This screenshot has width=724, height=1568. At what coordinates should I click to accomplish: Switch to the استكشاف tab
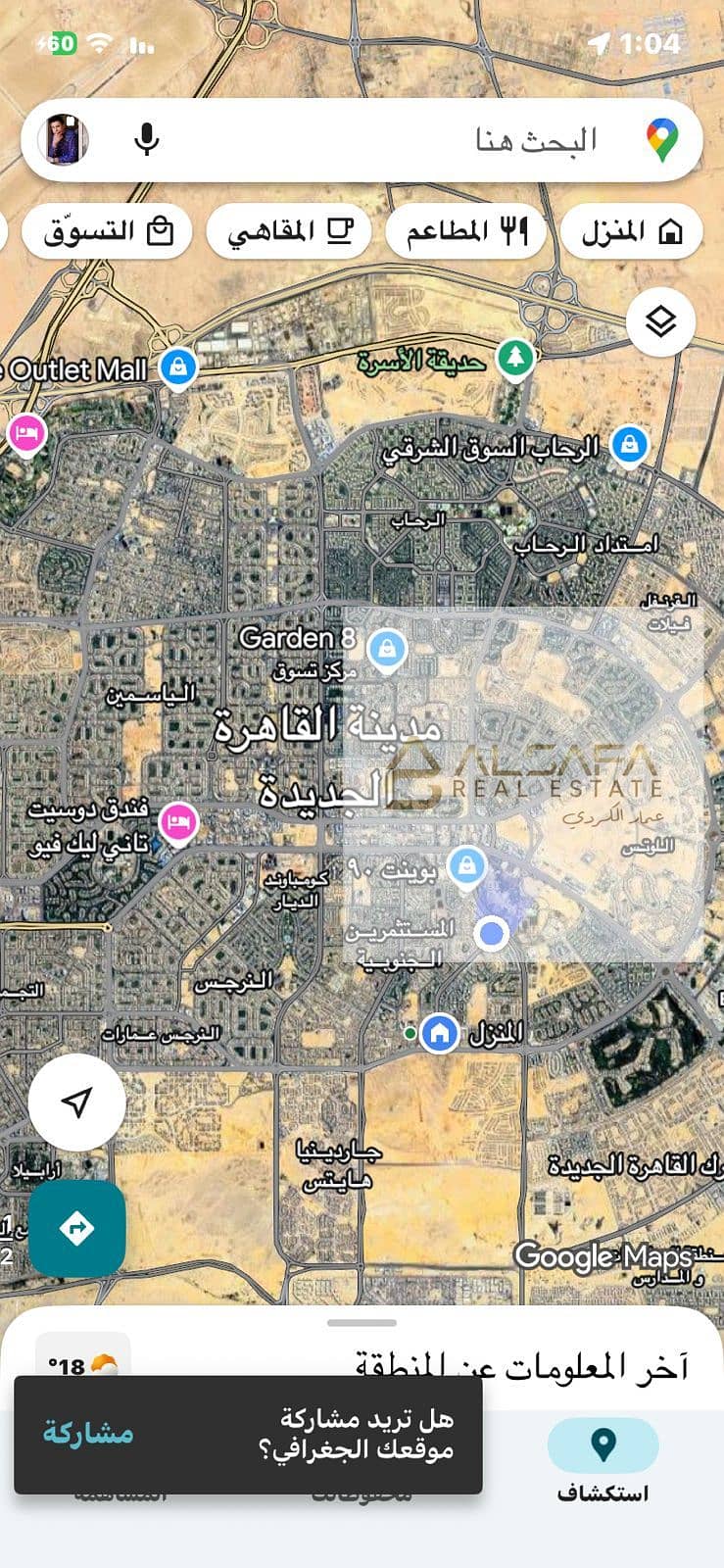coord(603,1460)
